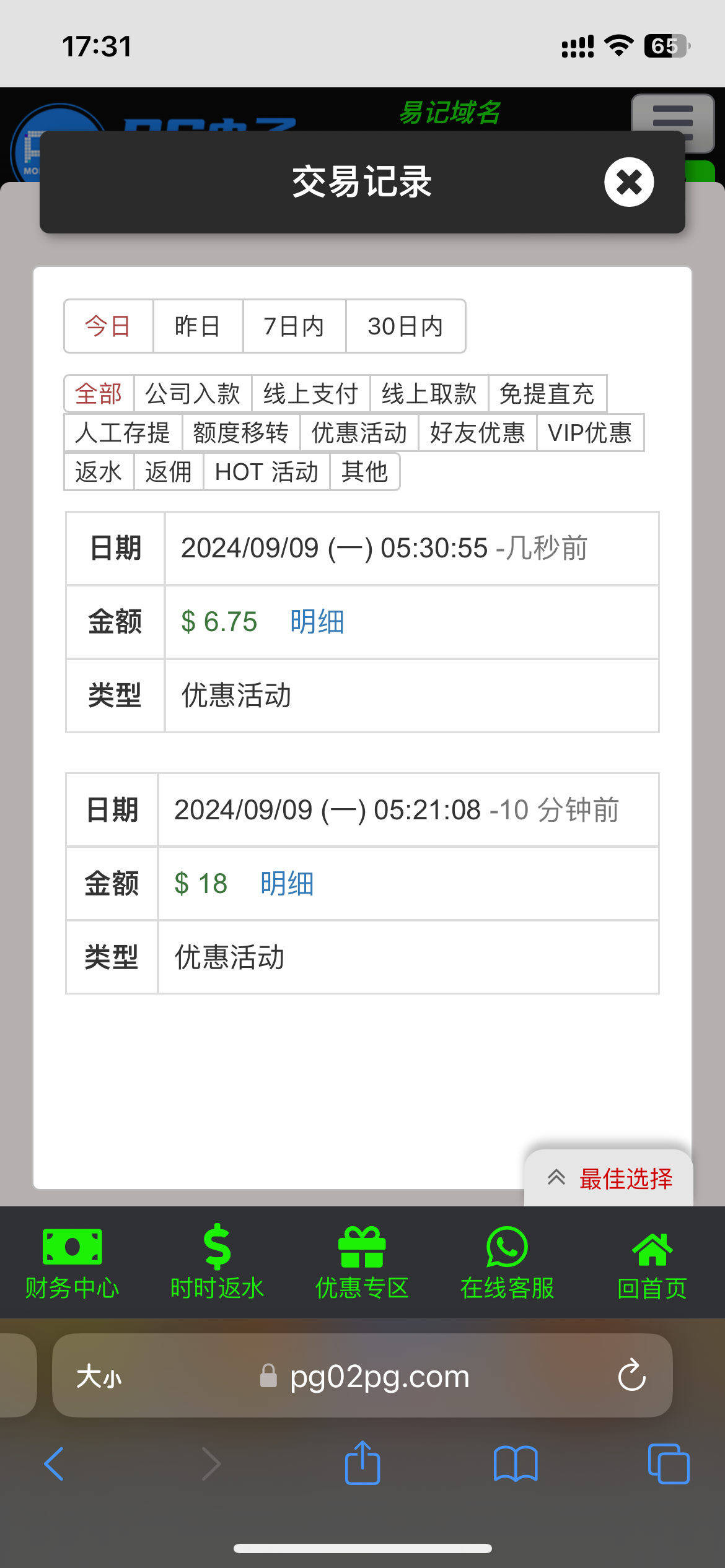The width and height of the screenshot is (725, 1568).
Task: Reload the page in Safari
Action: tap(632, 1375)
